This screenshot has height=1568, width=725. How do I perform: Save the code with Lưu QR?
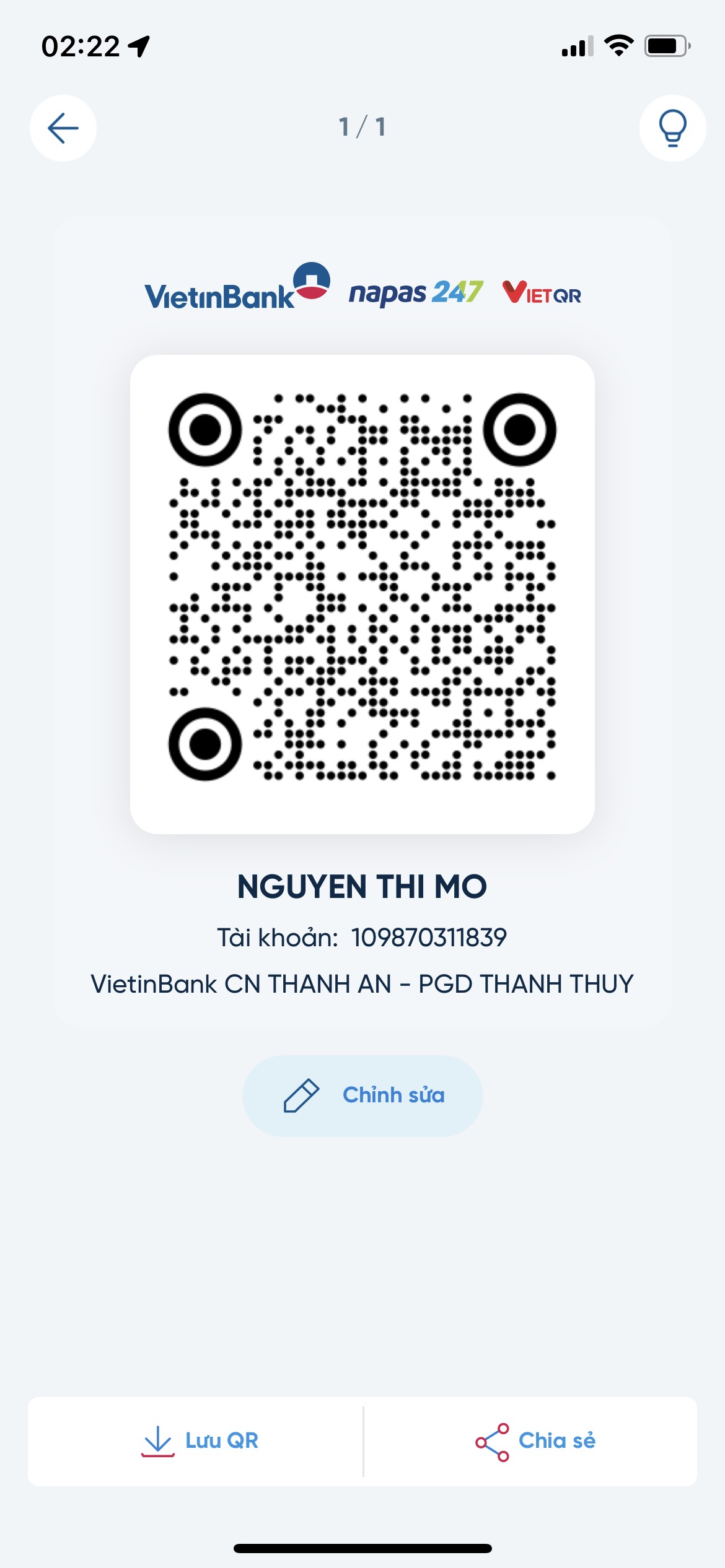click(x=196, y=1441)
